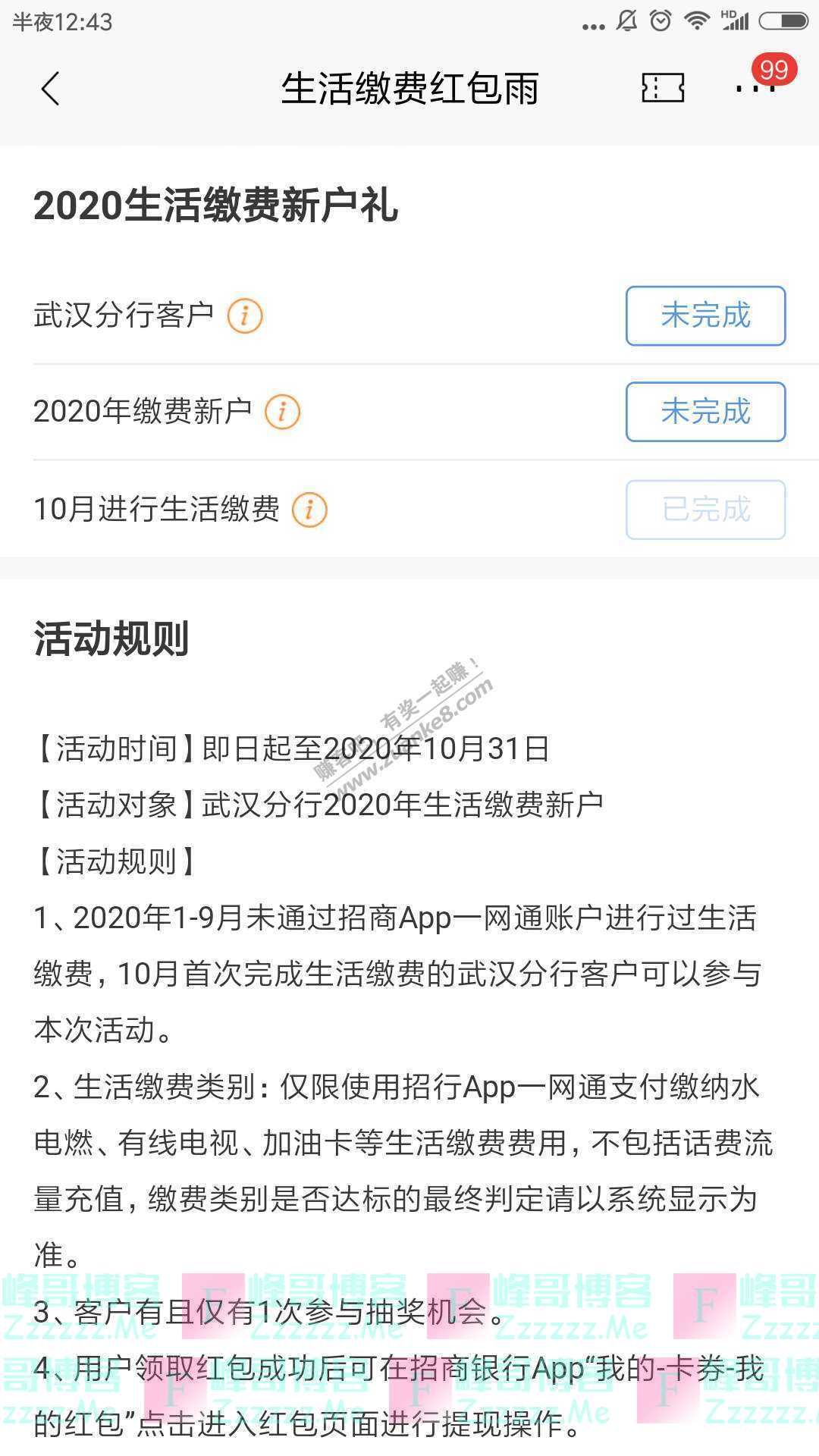The height and width of the screenshot is (1456, 819).
Task: Show info for 10月进行生活缴费
Action: [309, 510]
